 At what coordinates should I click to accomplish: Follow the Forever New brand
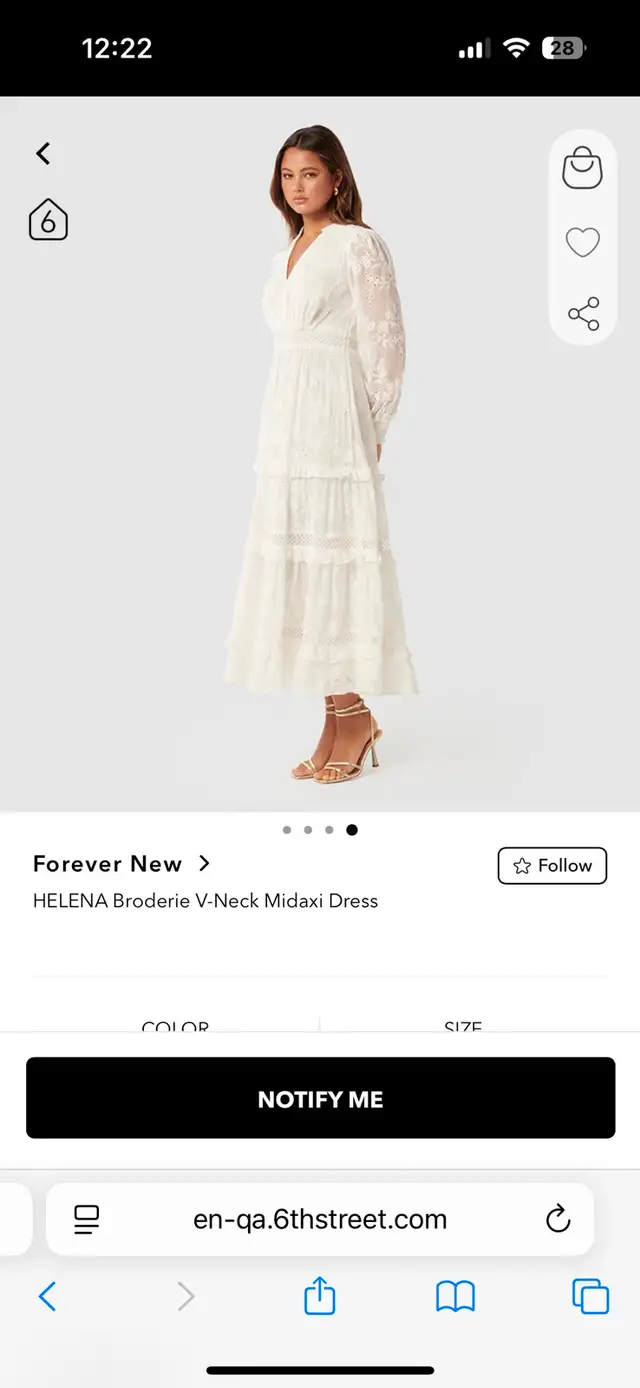pos(552,866)
